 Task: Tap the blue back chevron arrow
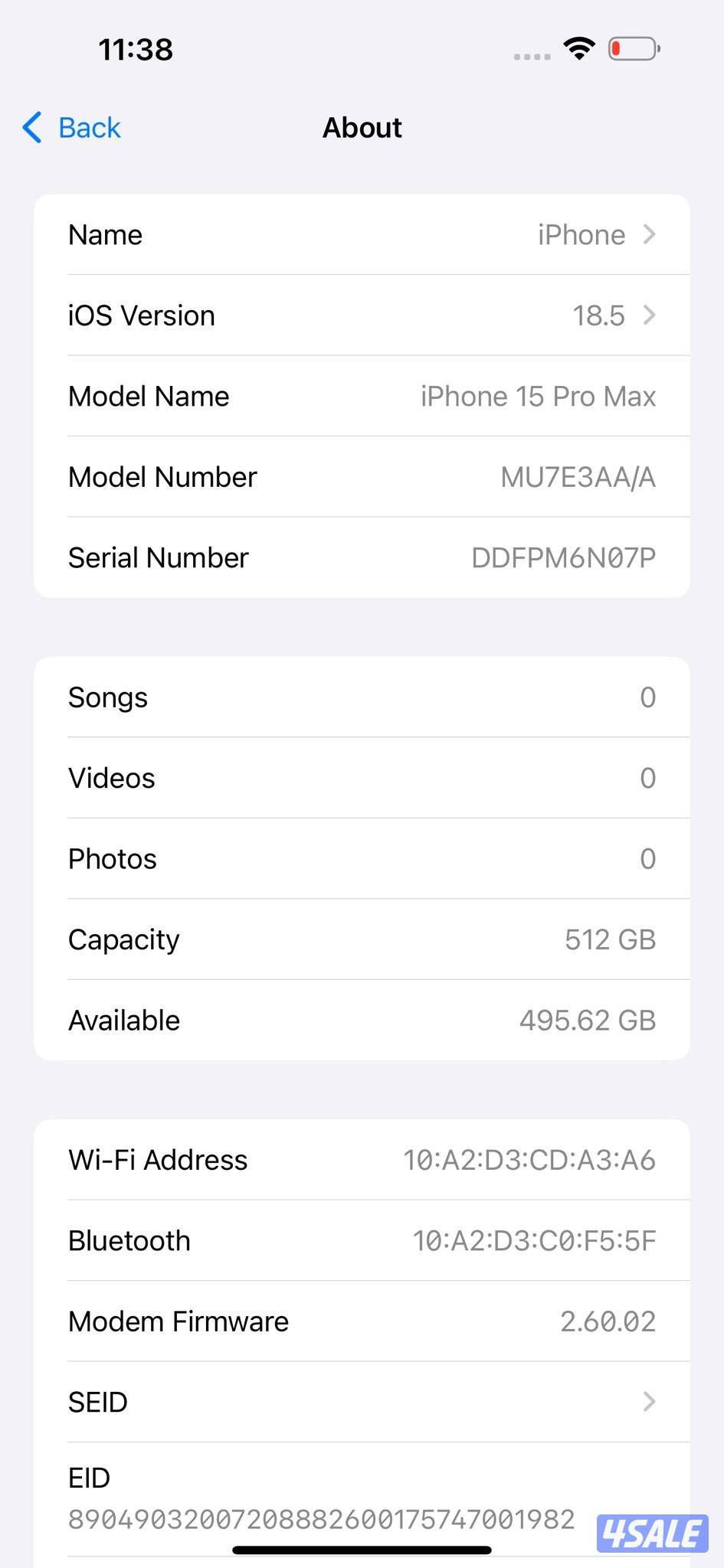tap(30, 128)
